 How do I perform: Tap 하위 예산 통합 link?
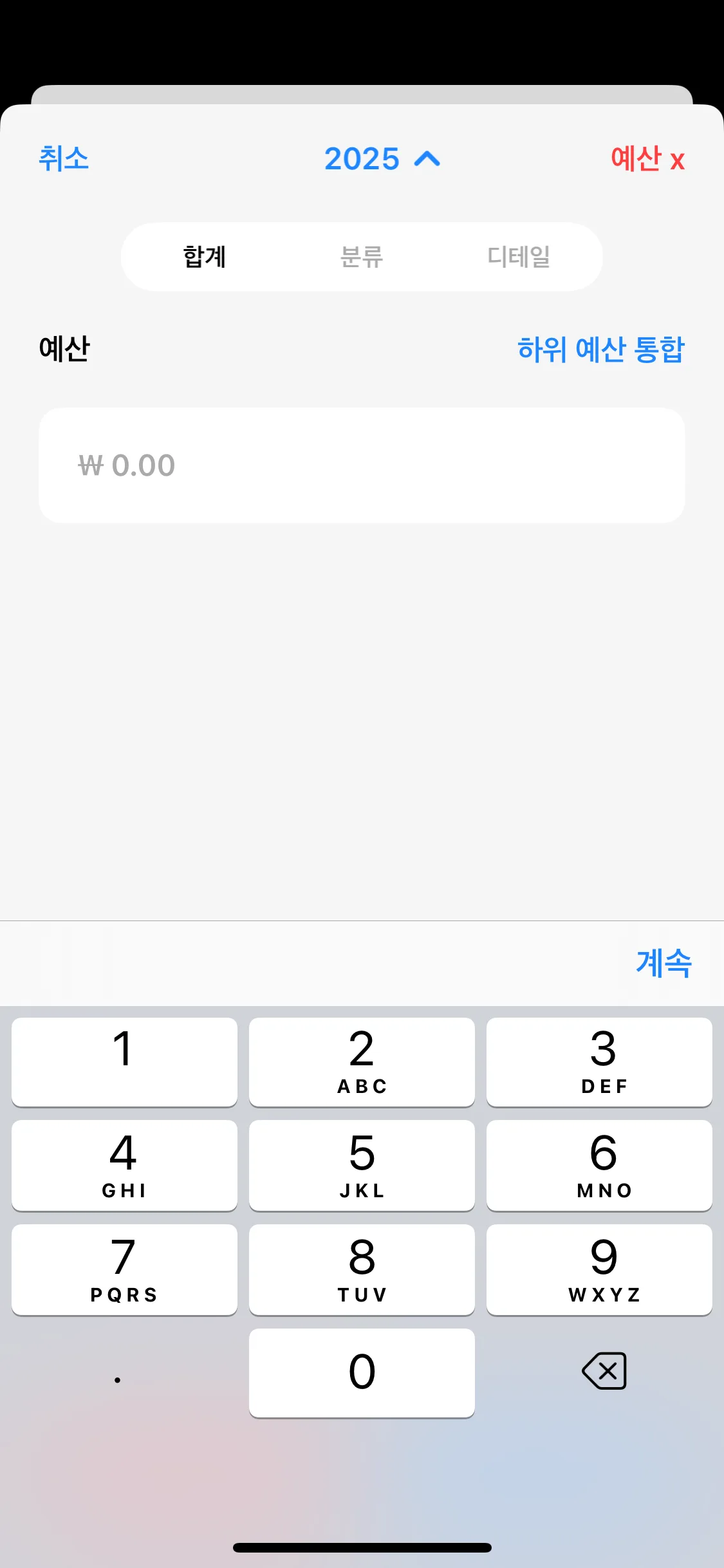pos(600,350)
